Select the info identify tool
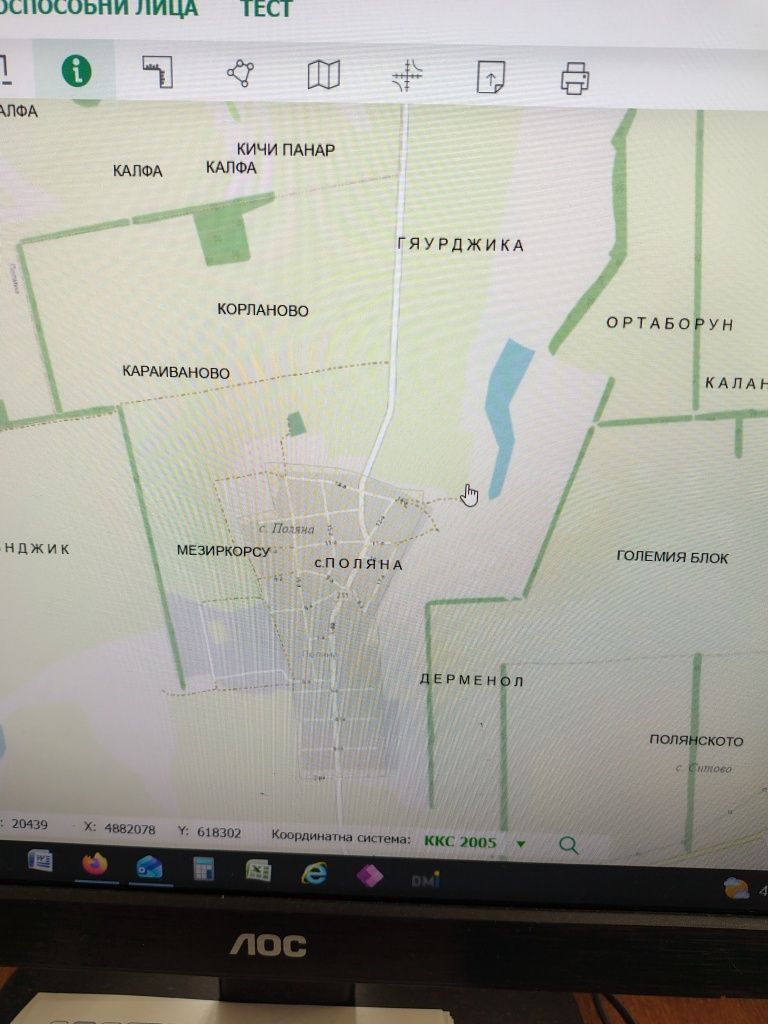 75,71
